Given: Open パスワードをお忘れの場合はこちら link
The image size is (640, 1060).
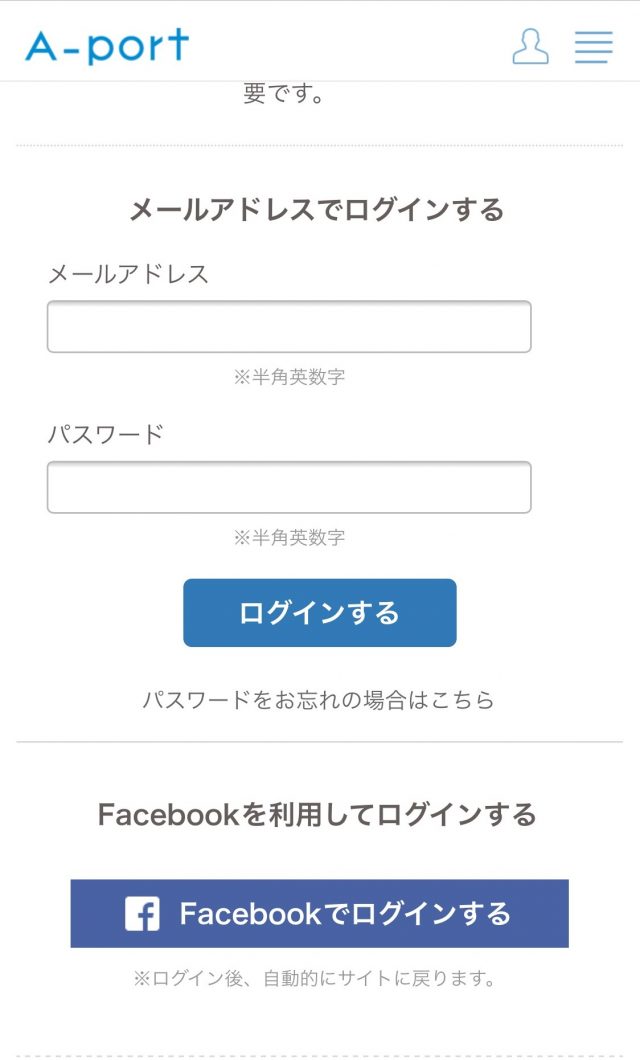Looking at the screenshot, I should 318,700.
